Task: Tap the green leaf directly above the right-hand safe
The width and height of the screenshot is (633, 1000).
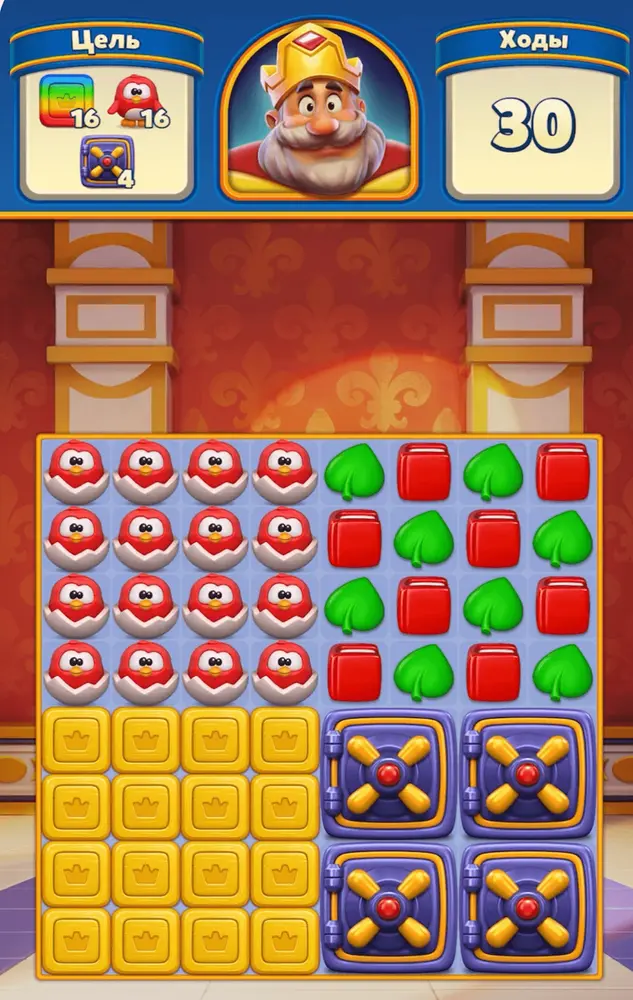Action: [x=562, y=673]
